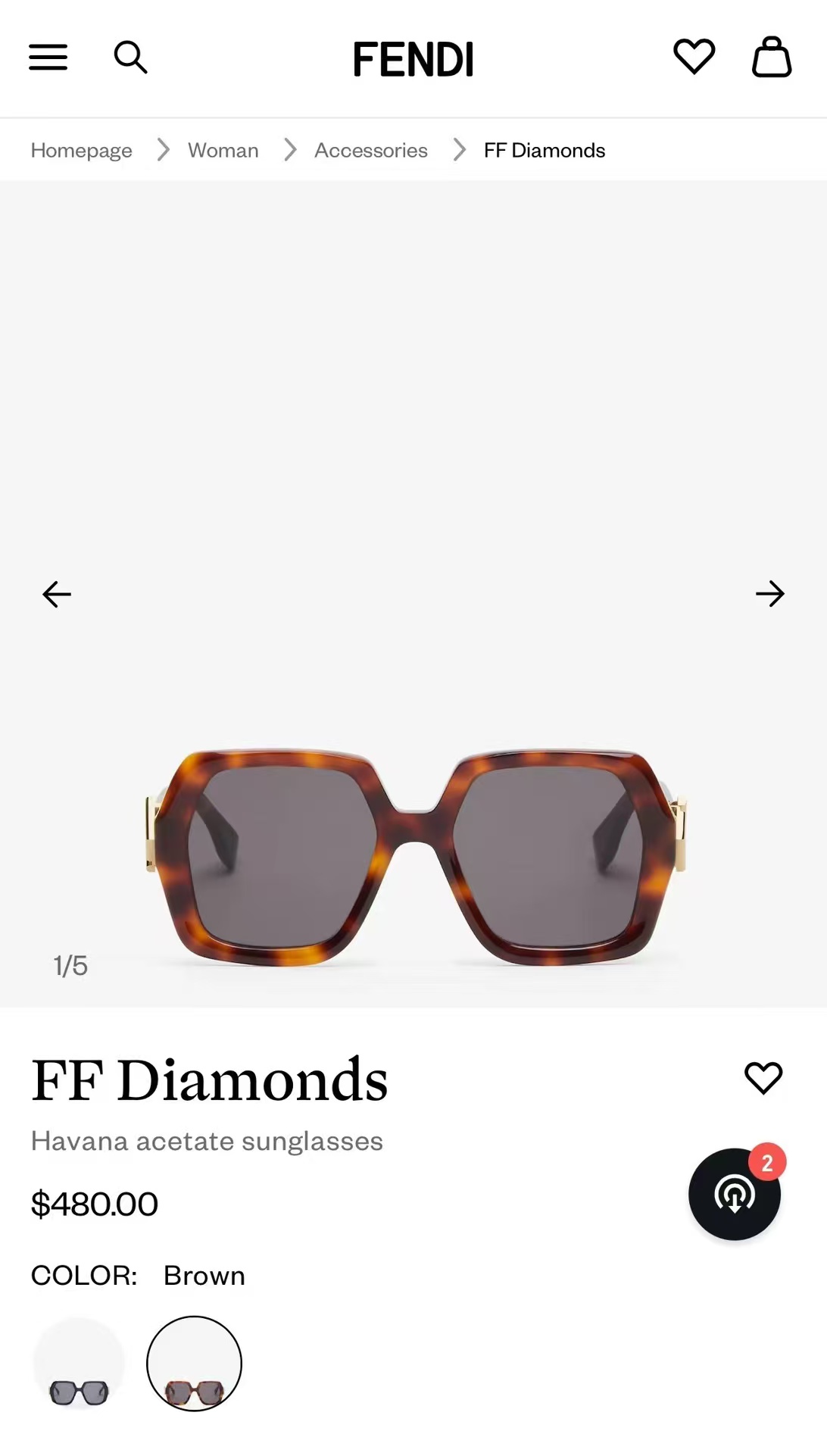
Task: Open the hamburger menu
Action: (x=48, y=57)
